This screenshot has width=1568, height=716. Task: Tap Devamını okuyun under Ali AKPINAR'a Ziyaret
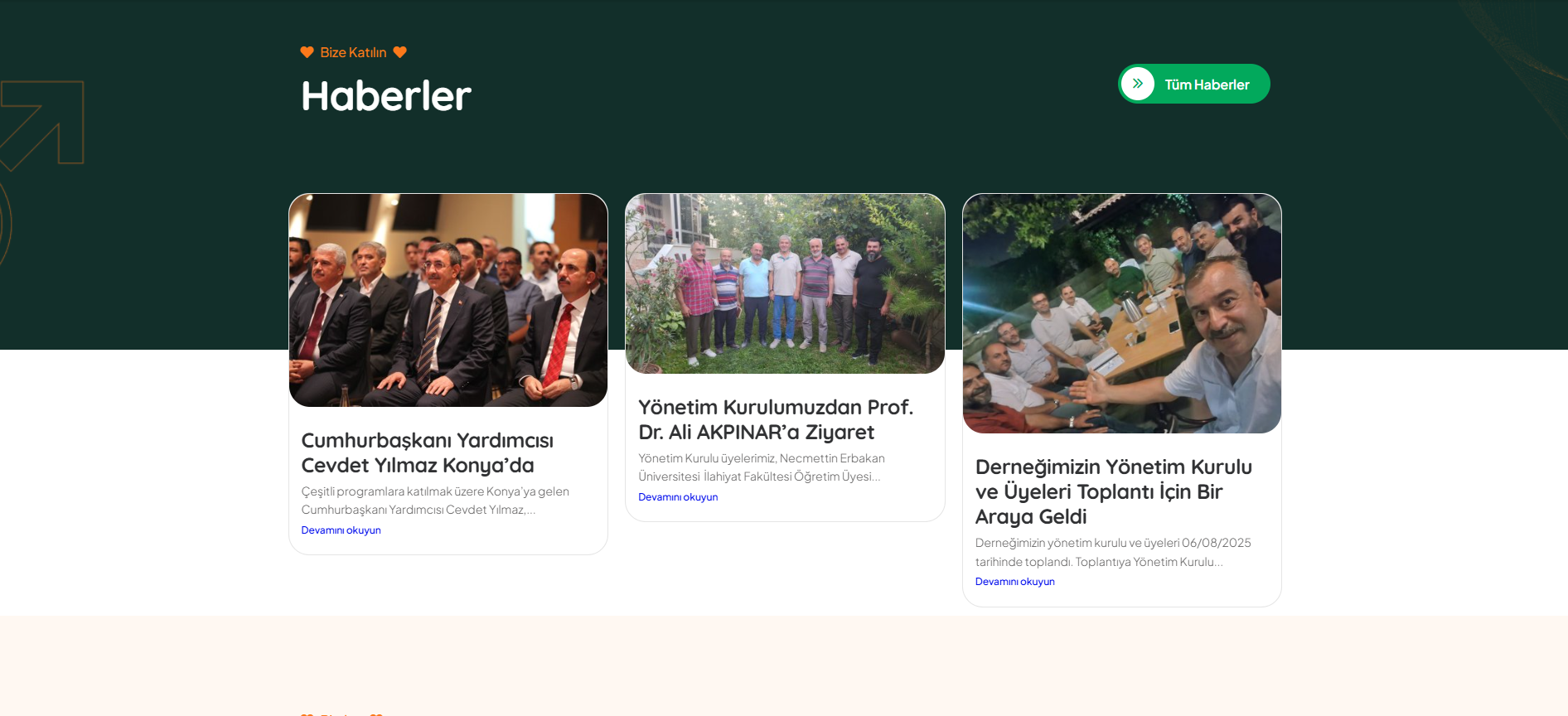(678, 497)
